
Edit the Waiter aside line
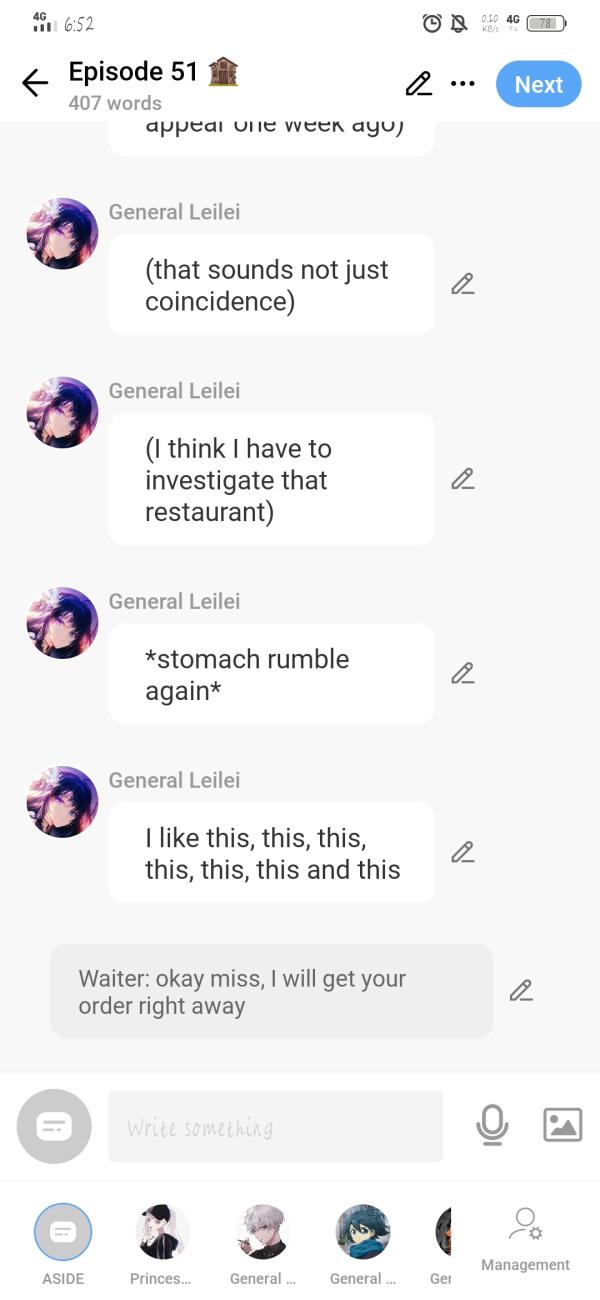pos(520,991)
